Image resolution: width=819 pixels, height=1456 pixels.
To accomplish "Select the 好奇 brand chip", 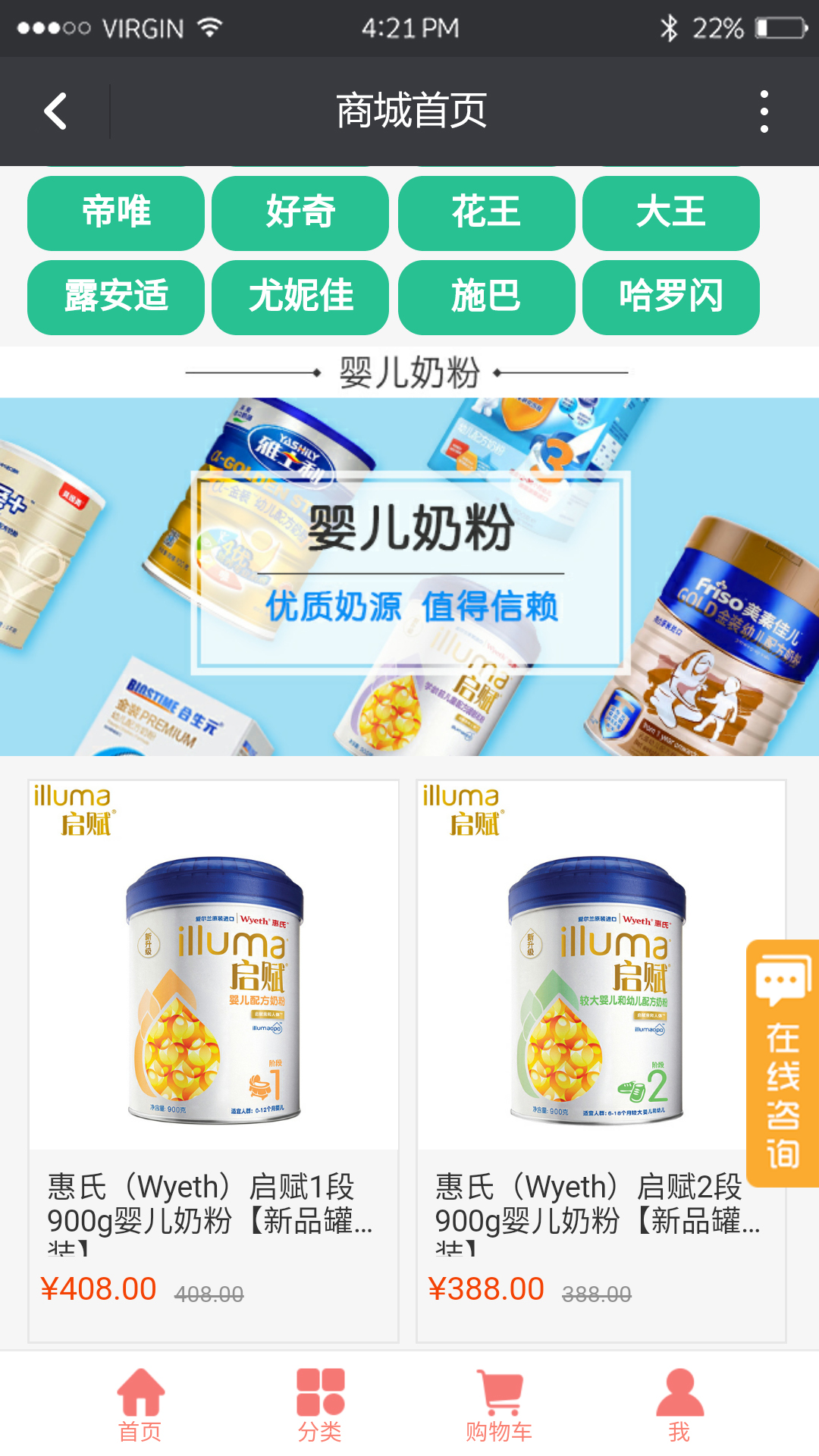I will [300, 213].
